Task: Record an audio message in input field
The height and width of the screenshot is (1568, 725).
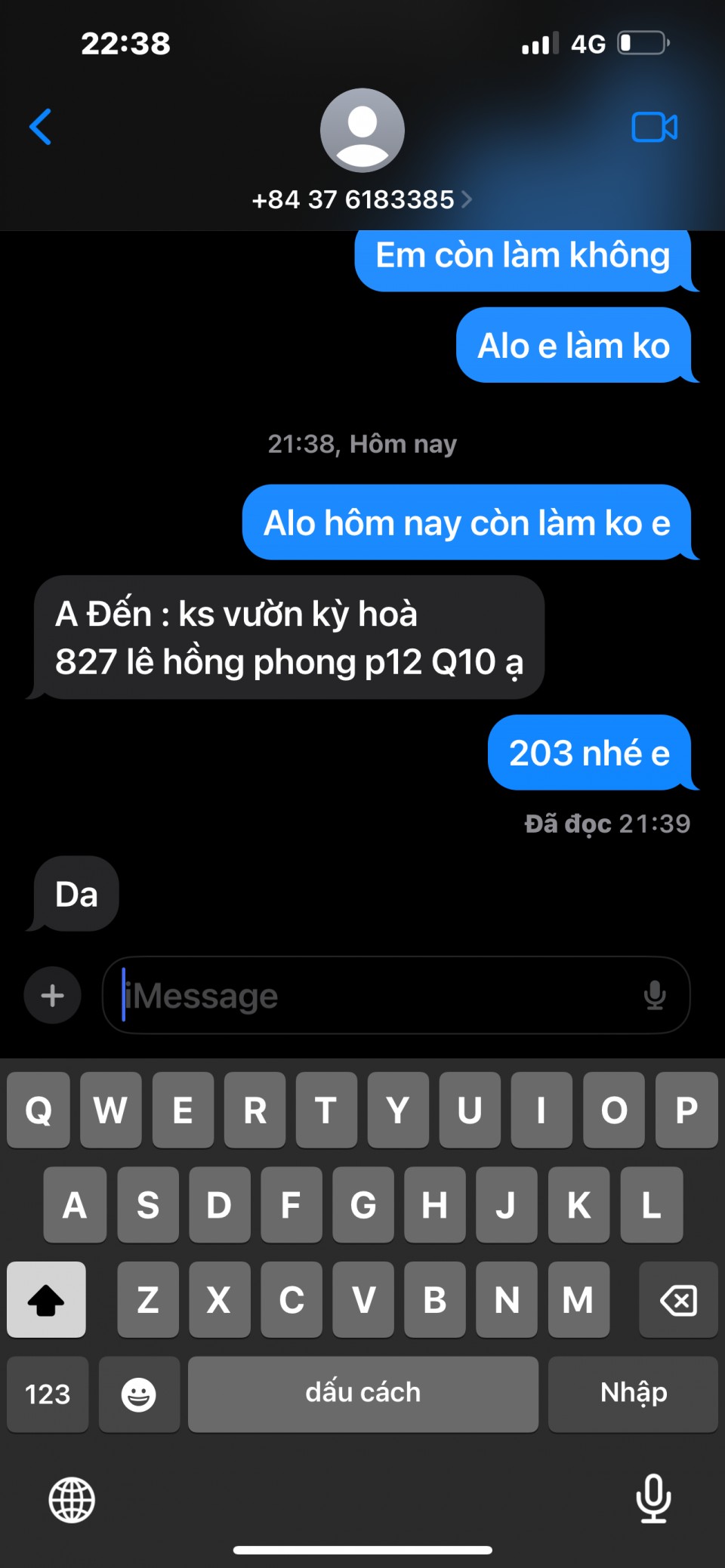Action: click(655, 996)
